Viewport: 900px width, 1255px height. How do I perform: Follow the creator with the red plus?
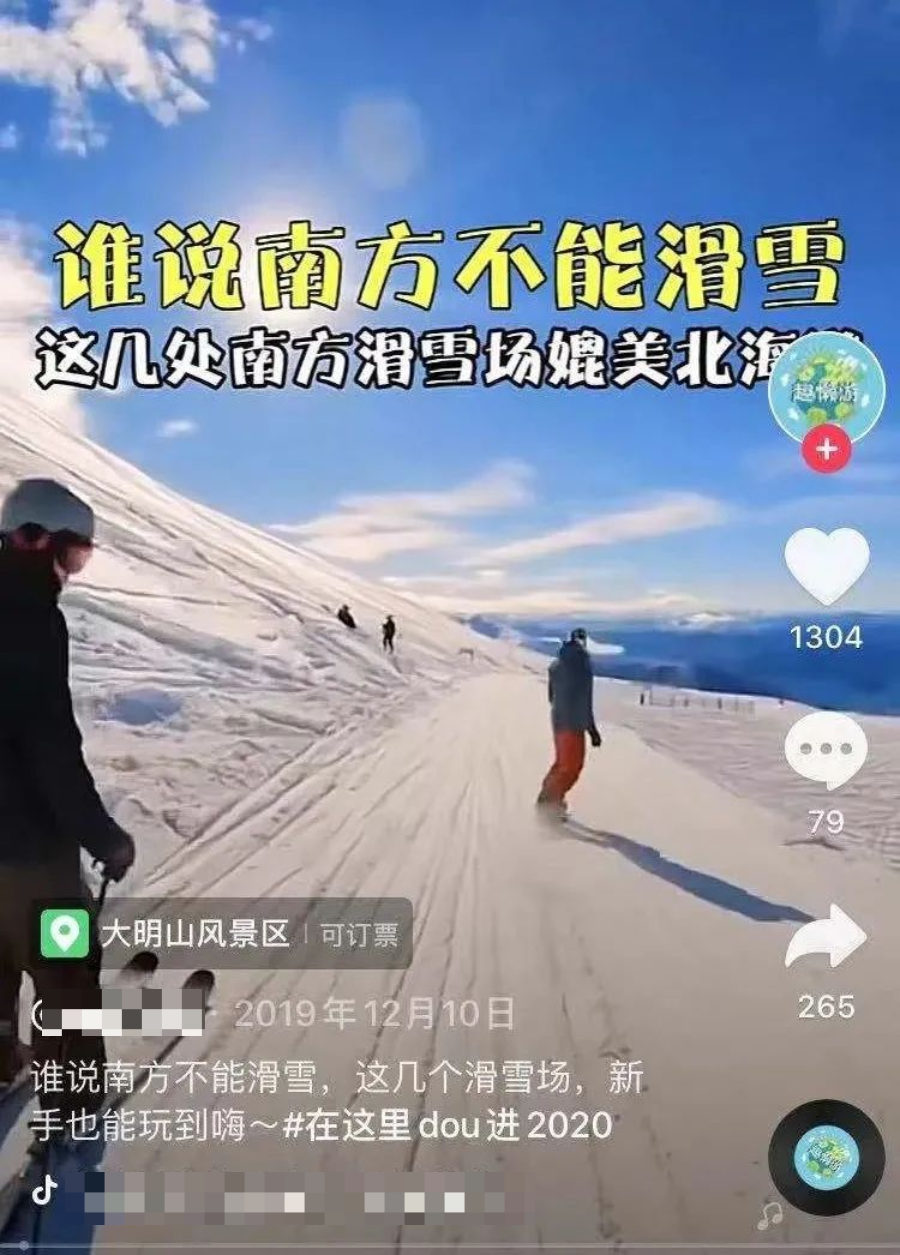tap(826, 450)
